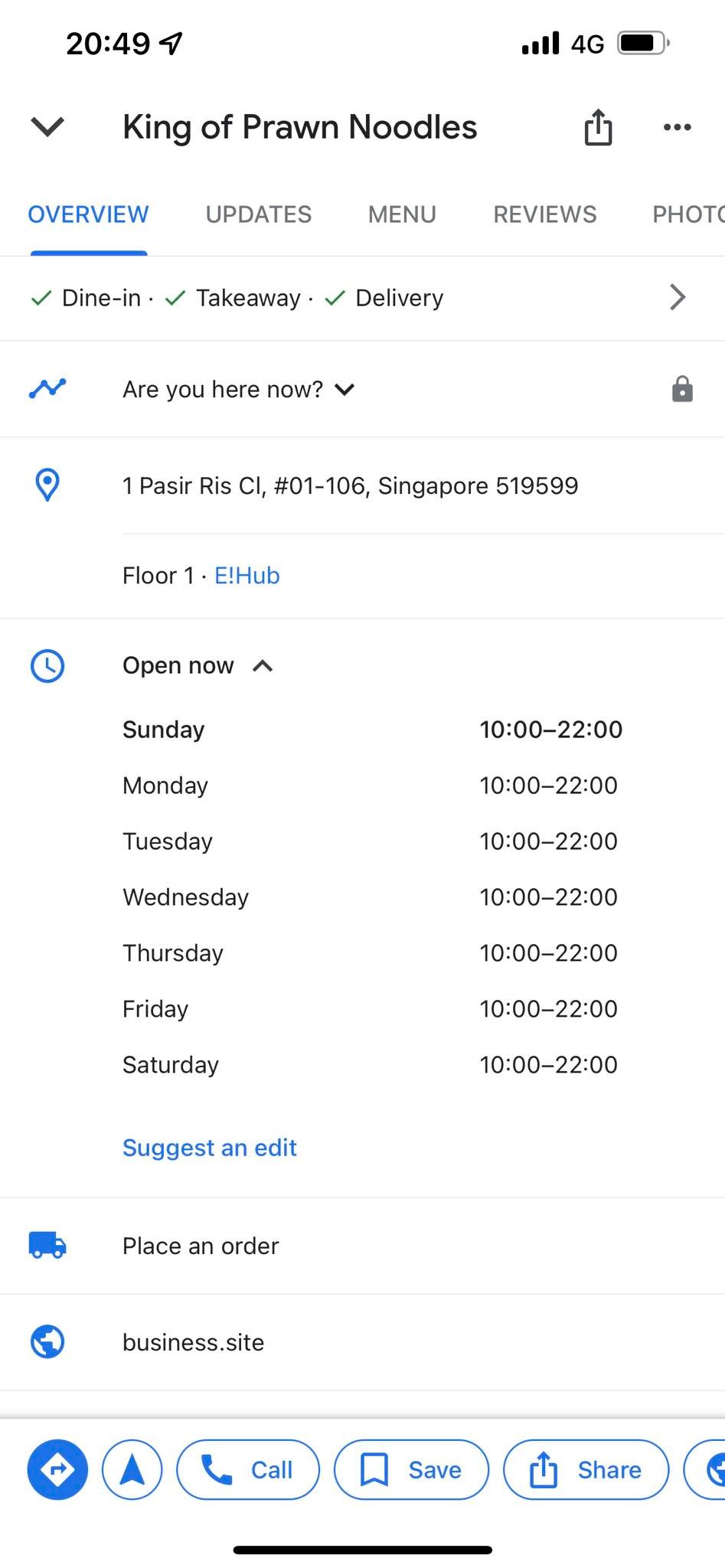Call King of Prawn Noodles
The height and width of the screenshot is (1568, 725).
[248, 1469]
